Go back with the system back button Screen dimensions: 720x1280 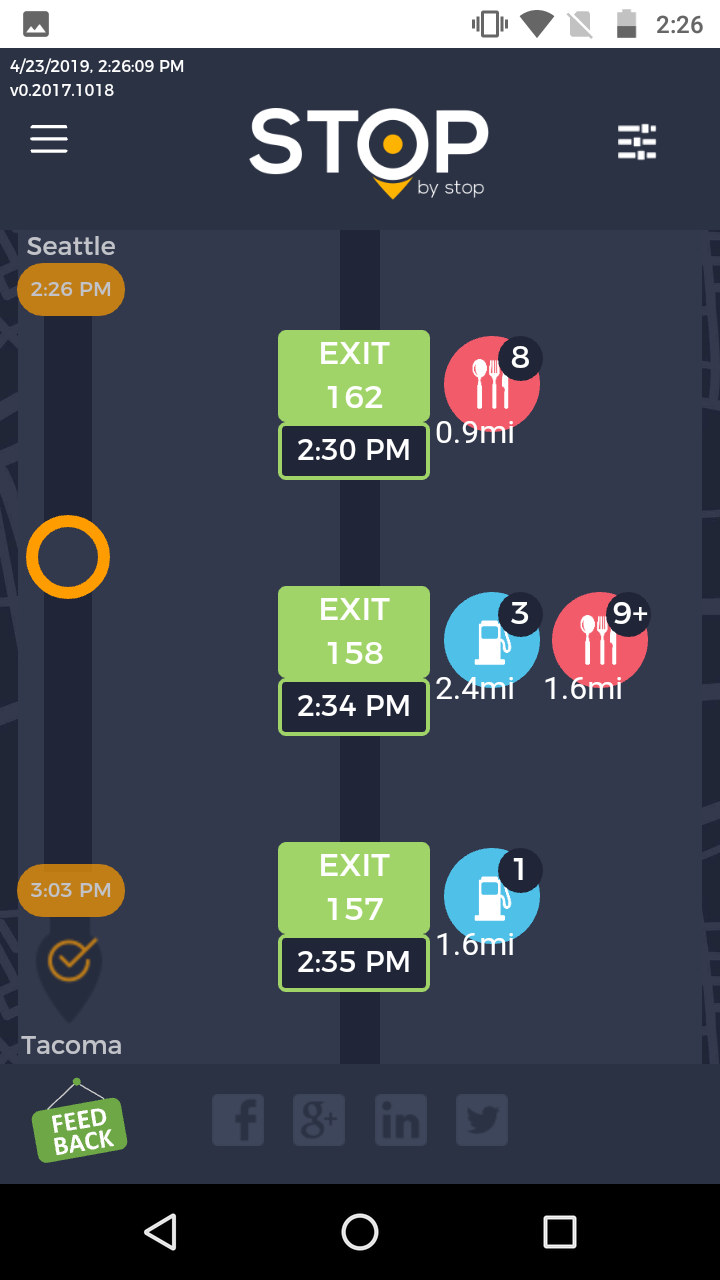160,1232
